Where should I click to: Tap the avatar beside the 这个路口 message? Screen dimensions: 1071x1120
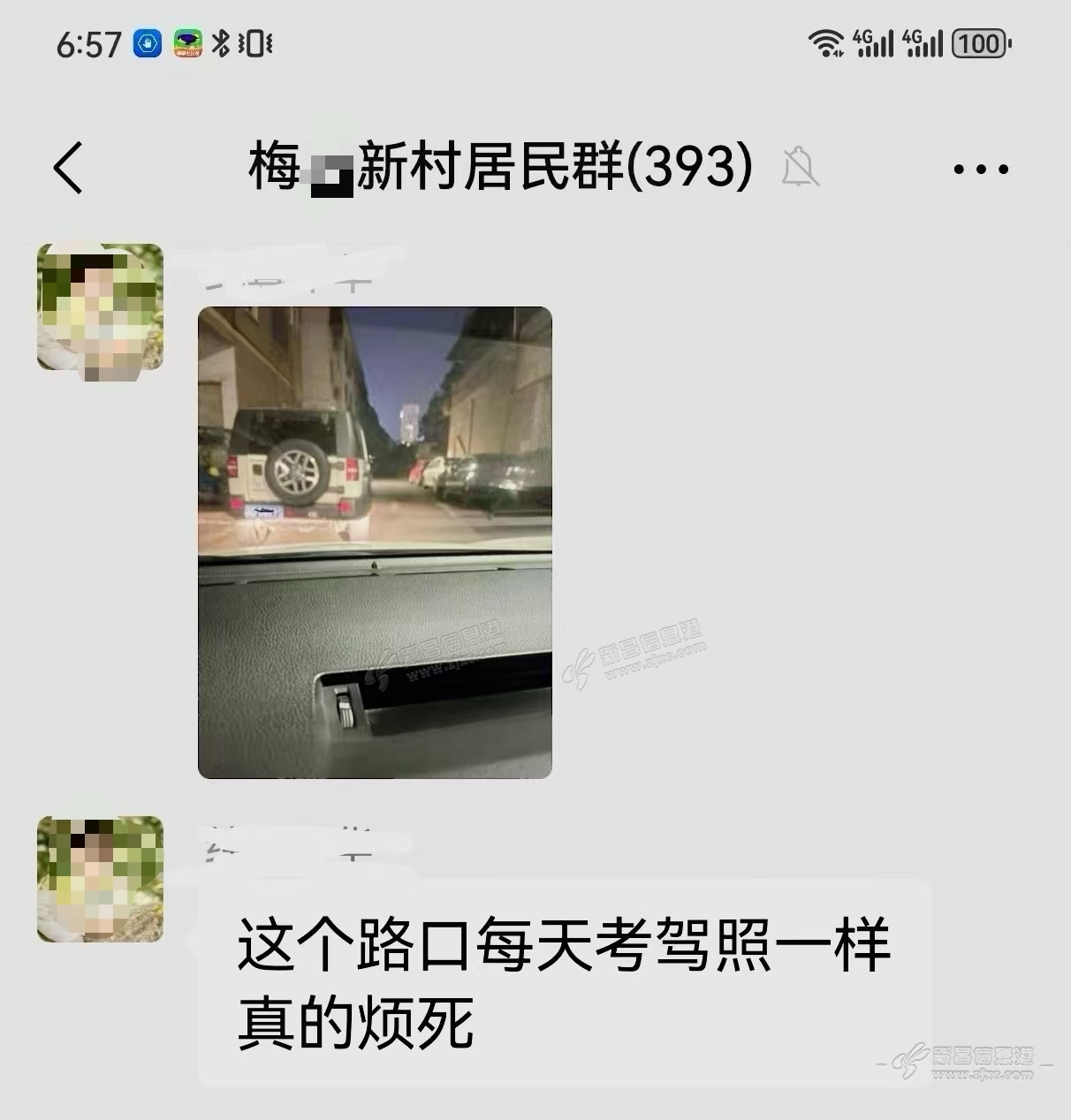point(100,879)
